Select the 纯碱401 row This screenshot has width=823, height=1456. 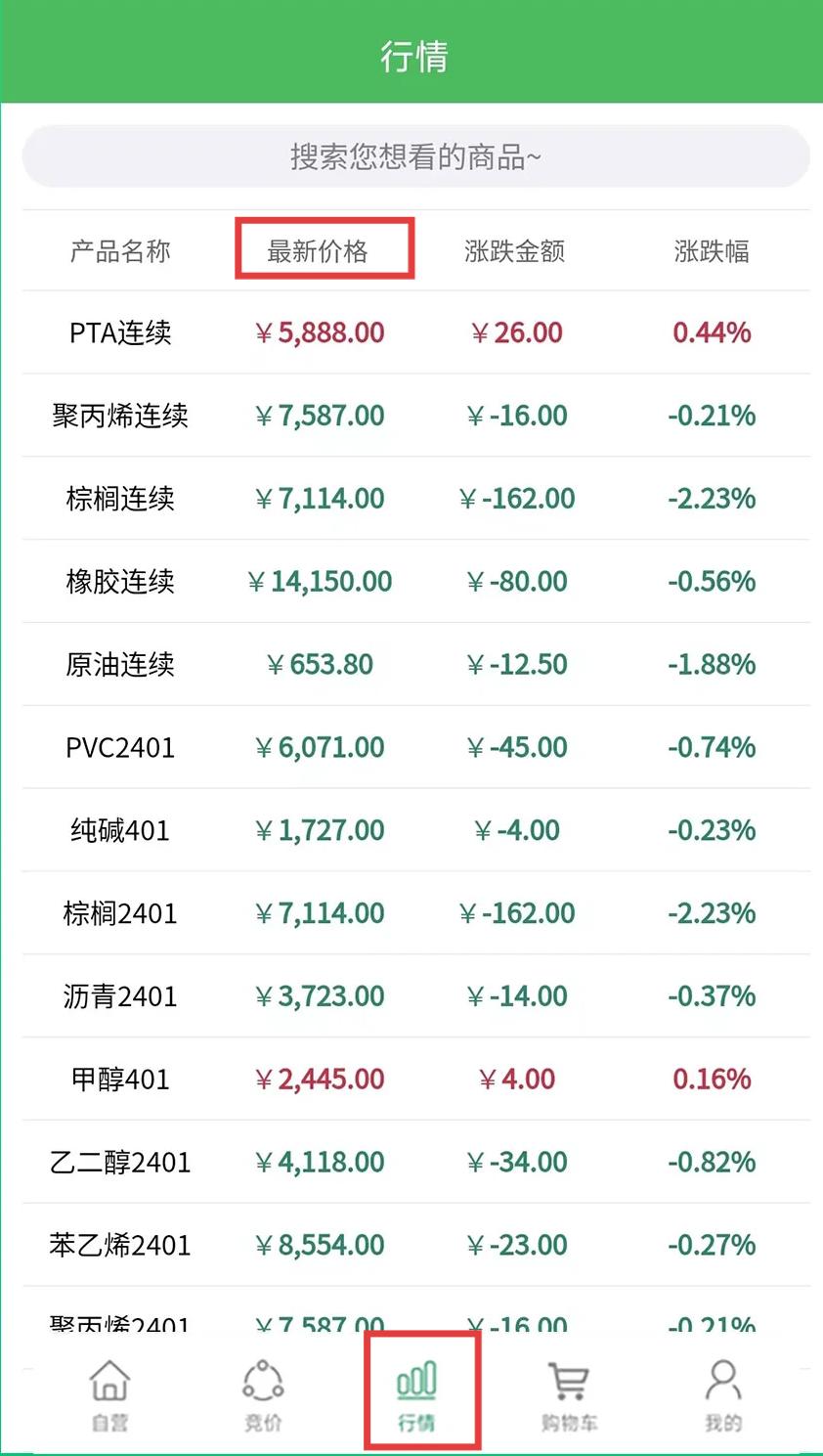[415, 831]
